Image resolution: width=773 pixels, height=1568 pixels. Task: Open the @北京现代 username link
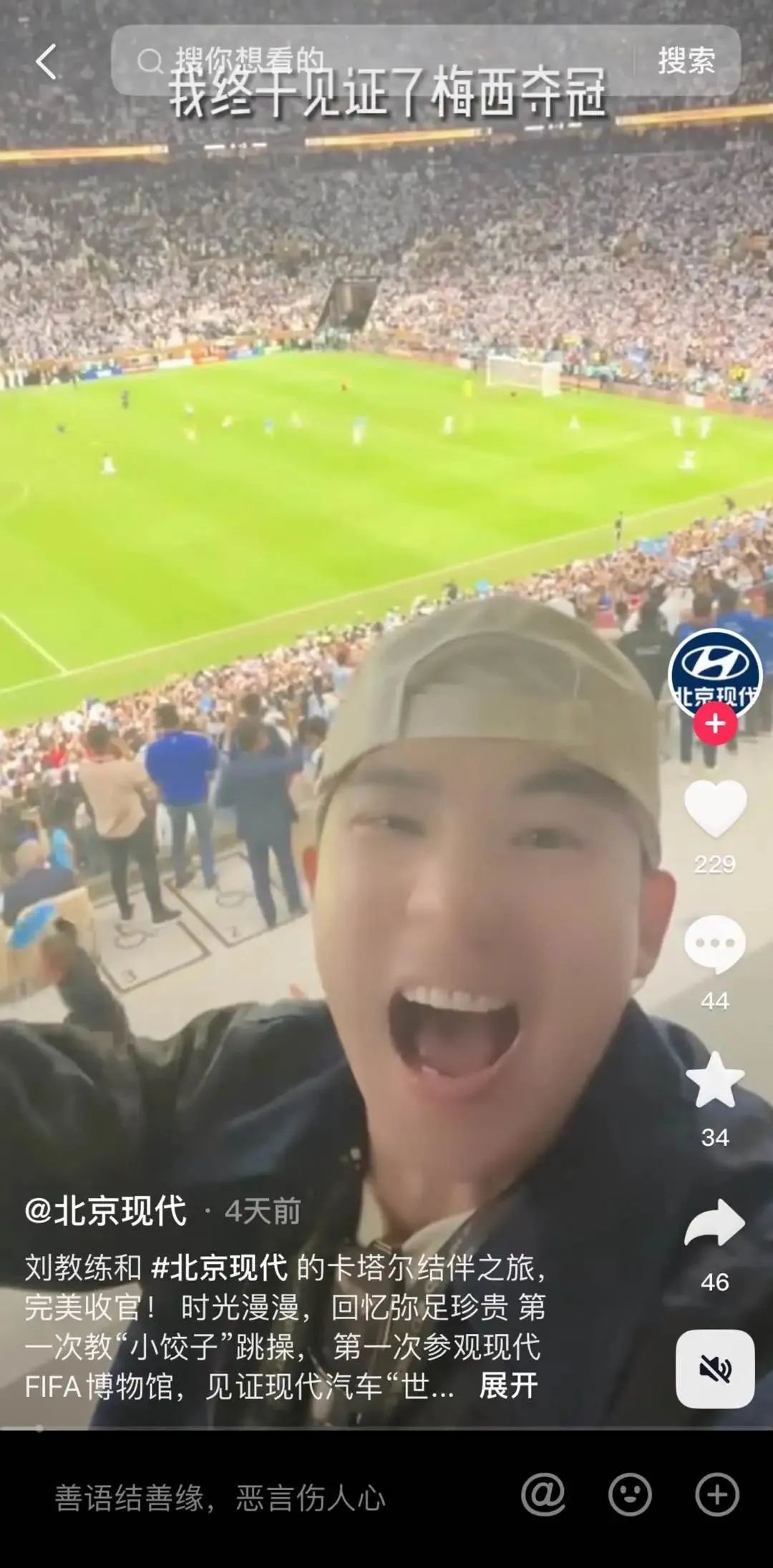point(106,1211)
